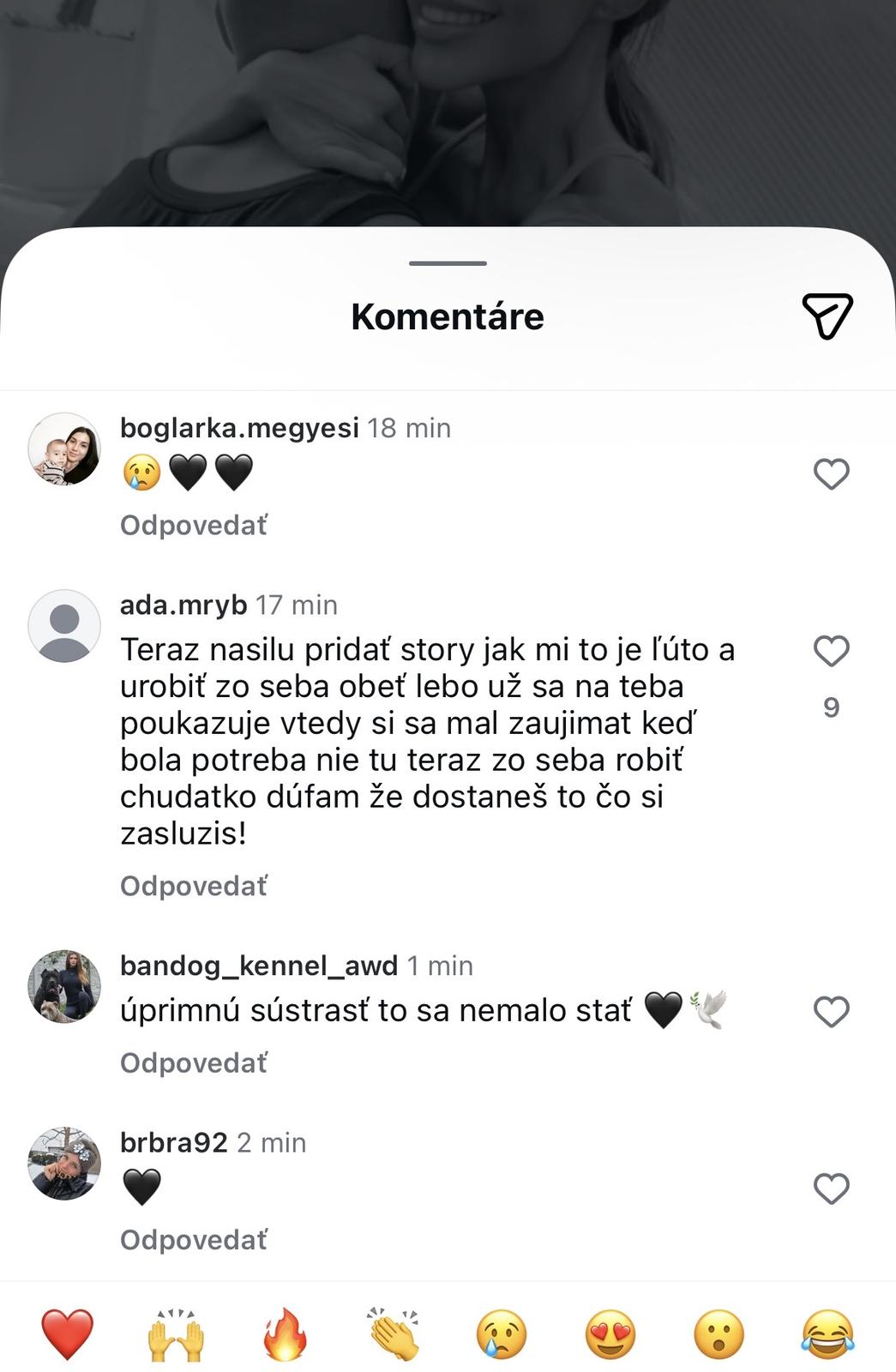The width and height of the screenshot is (896, 1372).
Task: Insert the raised hands emoji
Action: (176, 1335)
